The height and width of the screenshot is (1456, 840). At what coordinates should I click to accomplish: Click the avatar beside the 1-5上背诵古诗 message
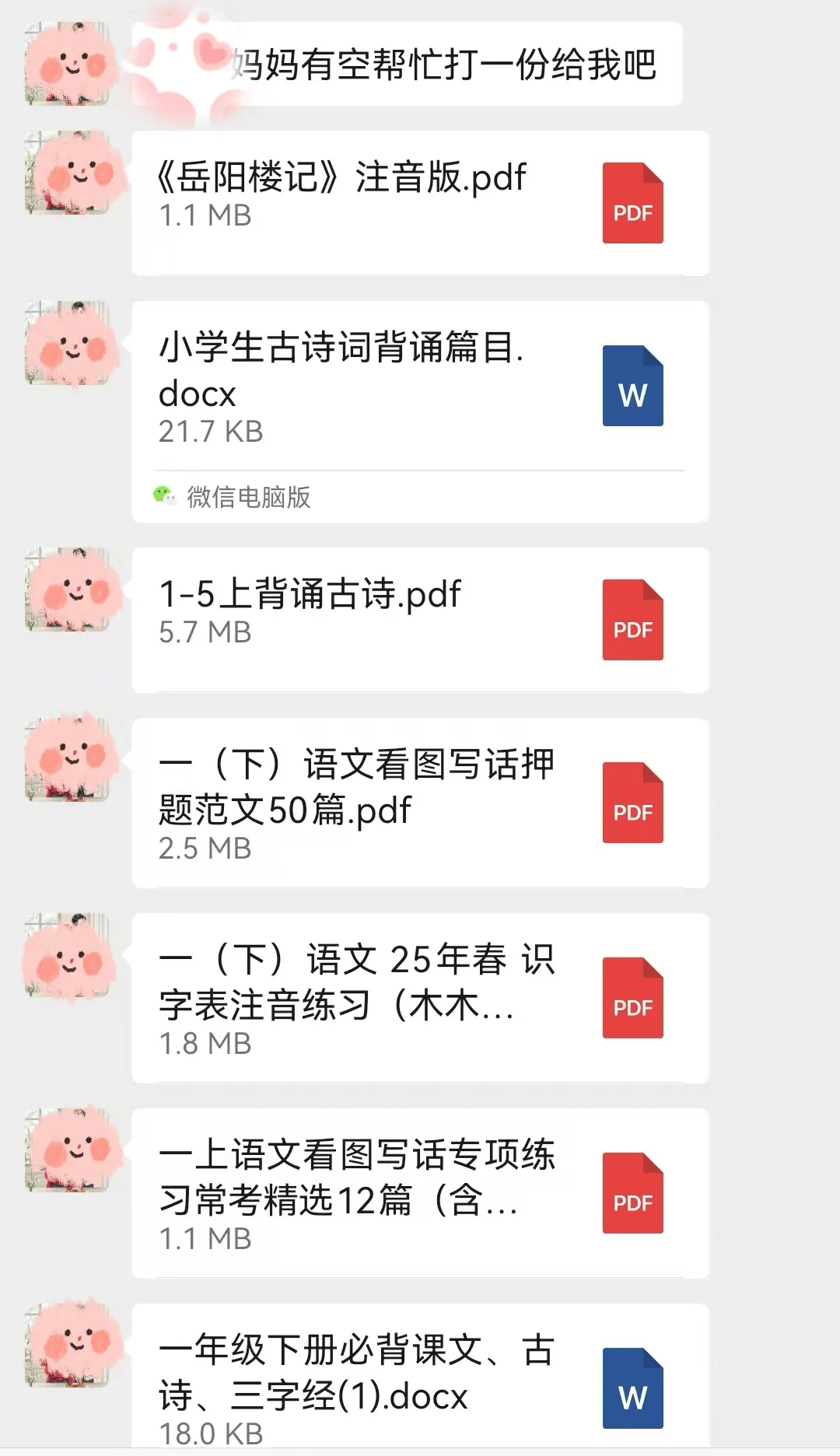[70, 591]
